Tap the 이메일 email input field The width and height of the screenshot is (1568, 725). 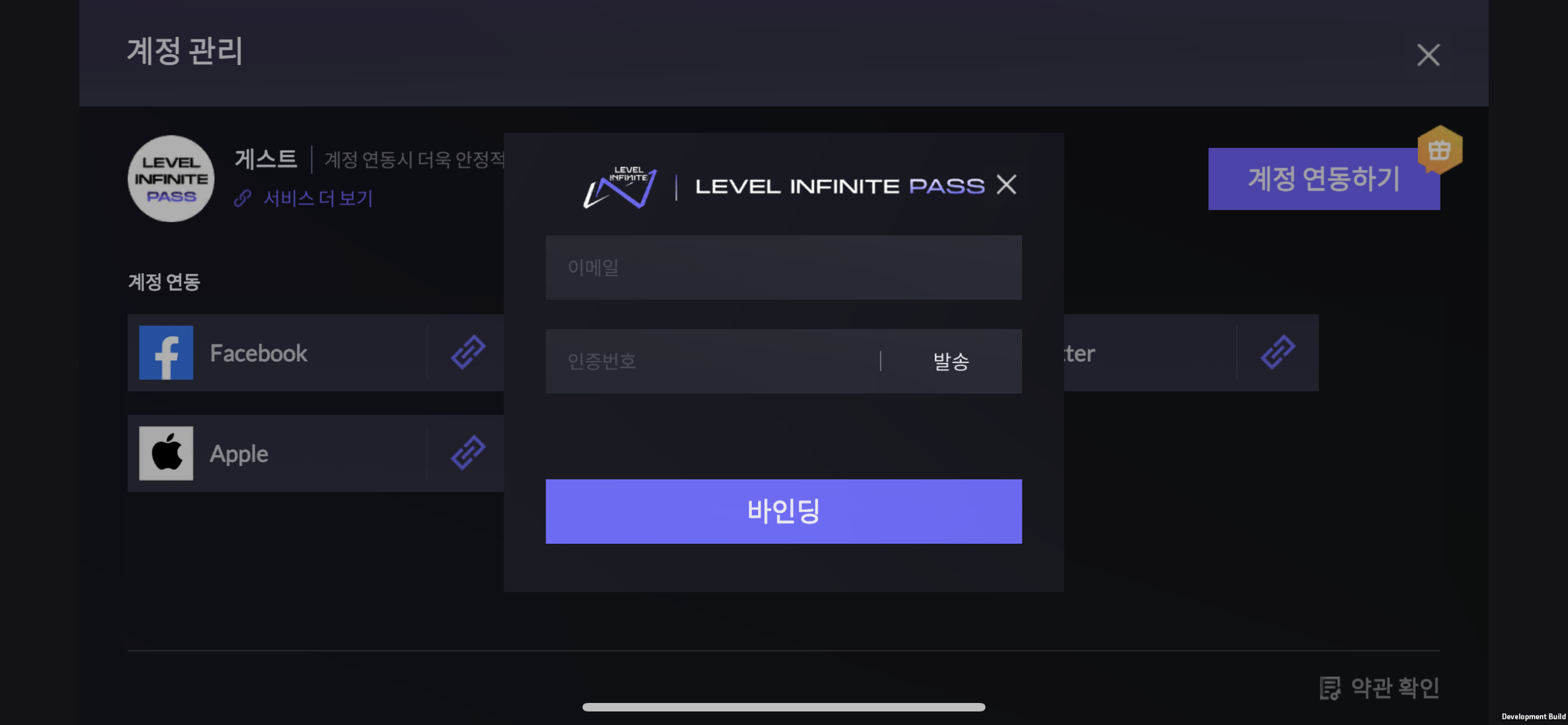tap(783, 267)
